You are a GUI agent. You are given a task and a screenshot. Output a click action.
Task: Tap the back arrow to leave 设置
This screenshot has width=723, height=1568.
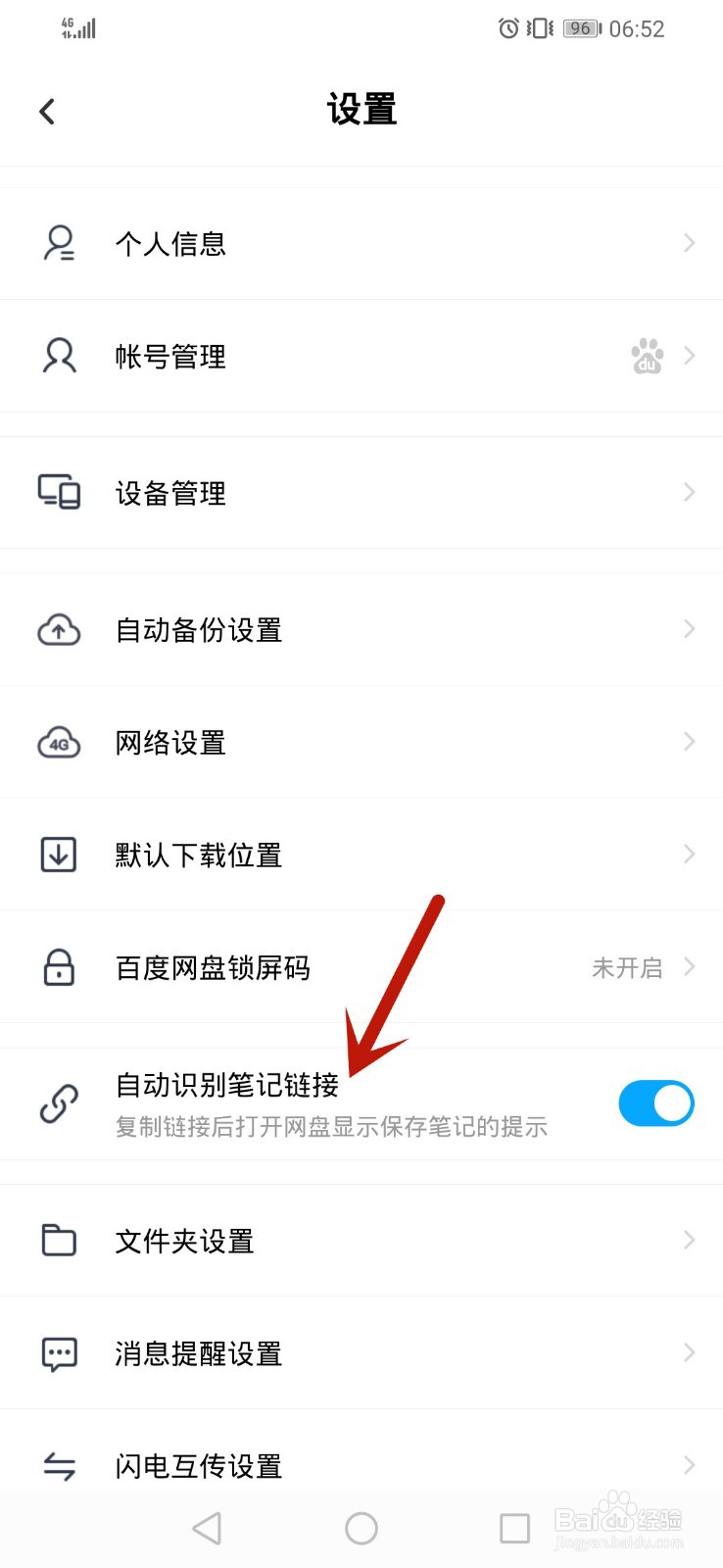click(x=47, y=111)
